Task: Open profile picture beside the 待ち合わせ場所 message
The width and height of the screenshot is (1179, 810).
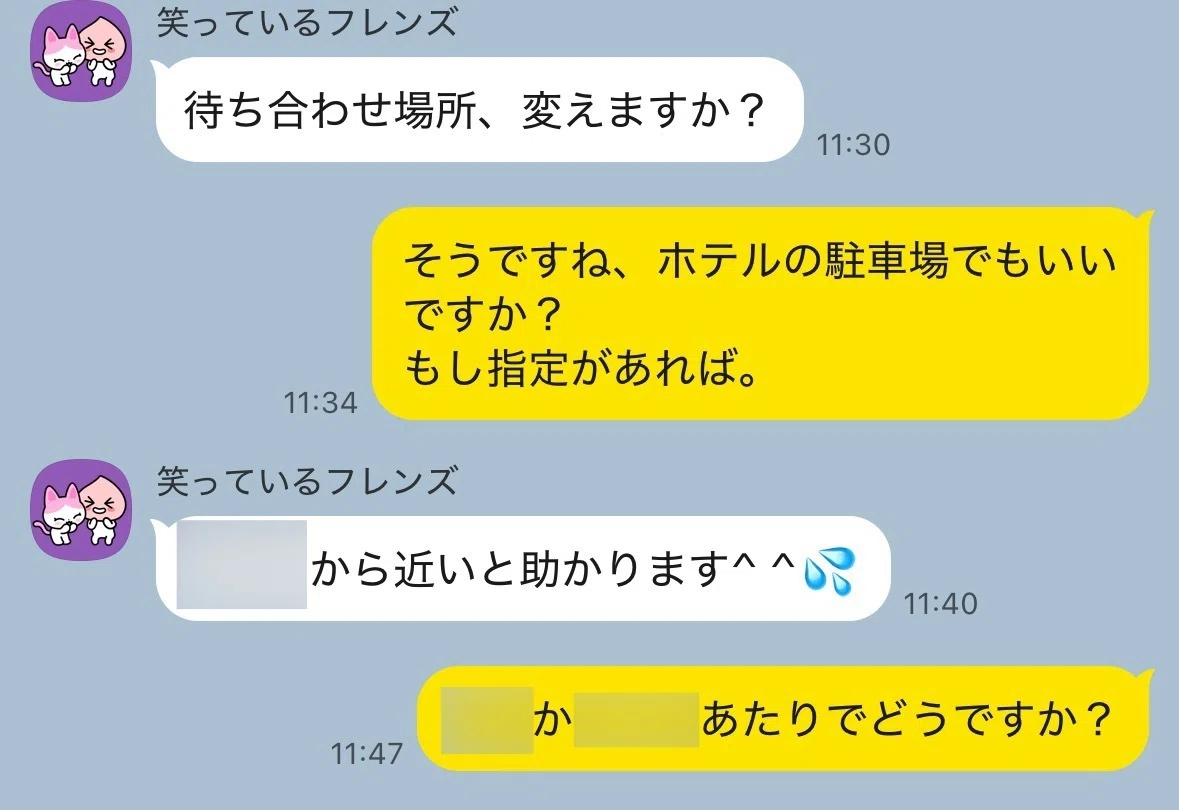Action: tap(83, 54)
